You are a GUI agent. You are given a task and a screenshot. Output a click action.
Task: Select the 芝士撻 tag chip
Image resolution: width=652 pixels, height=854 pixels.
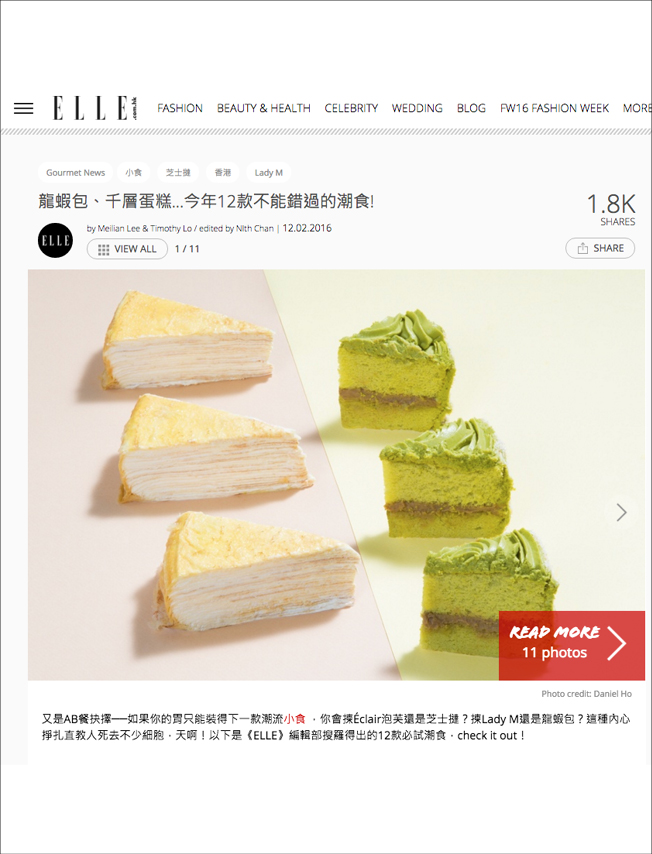[x=178, y=173]
